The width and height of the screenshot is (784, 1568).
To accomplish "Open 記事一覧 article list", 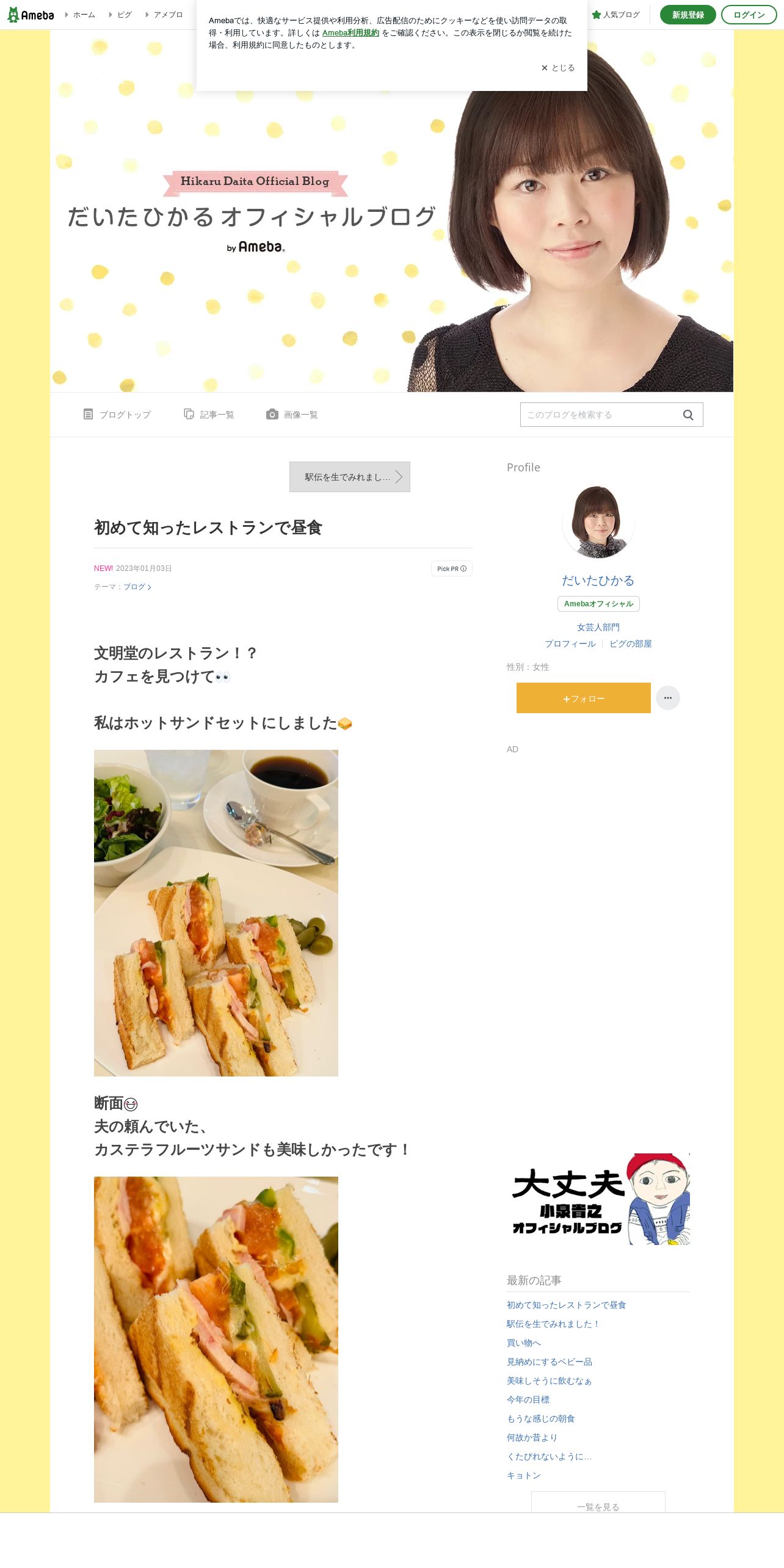I will (209, 415).
